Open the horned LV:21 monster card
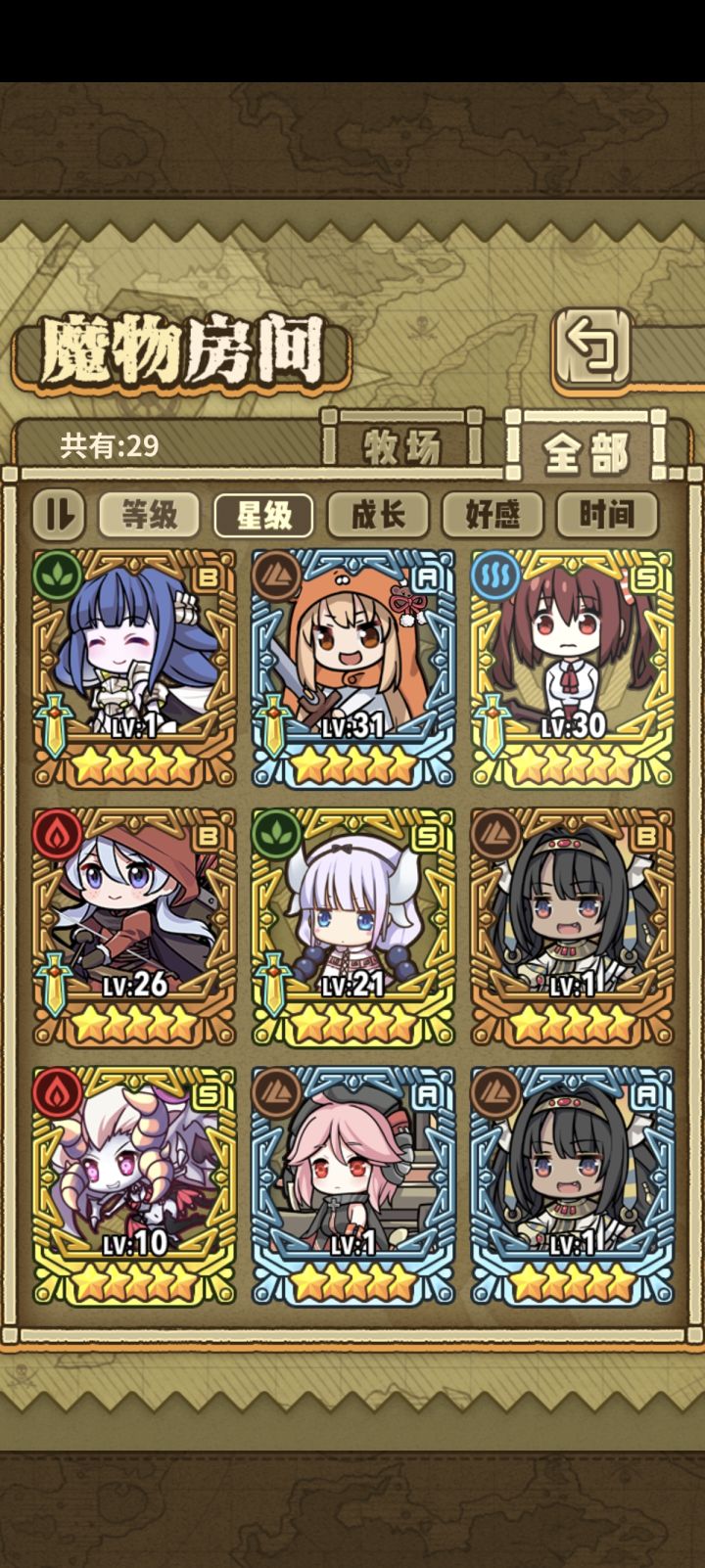Screen dimensions: 705x1568 [x=353, y=927]
